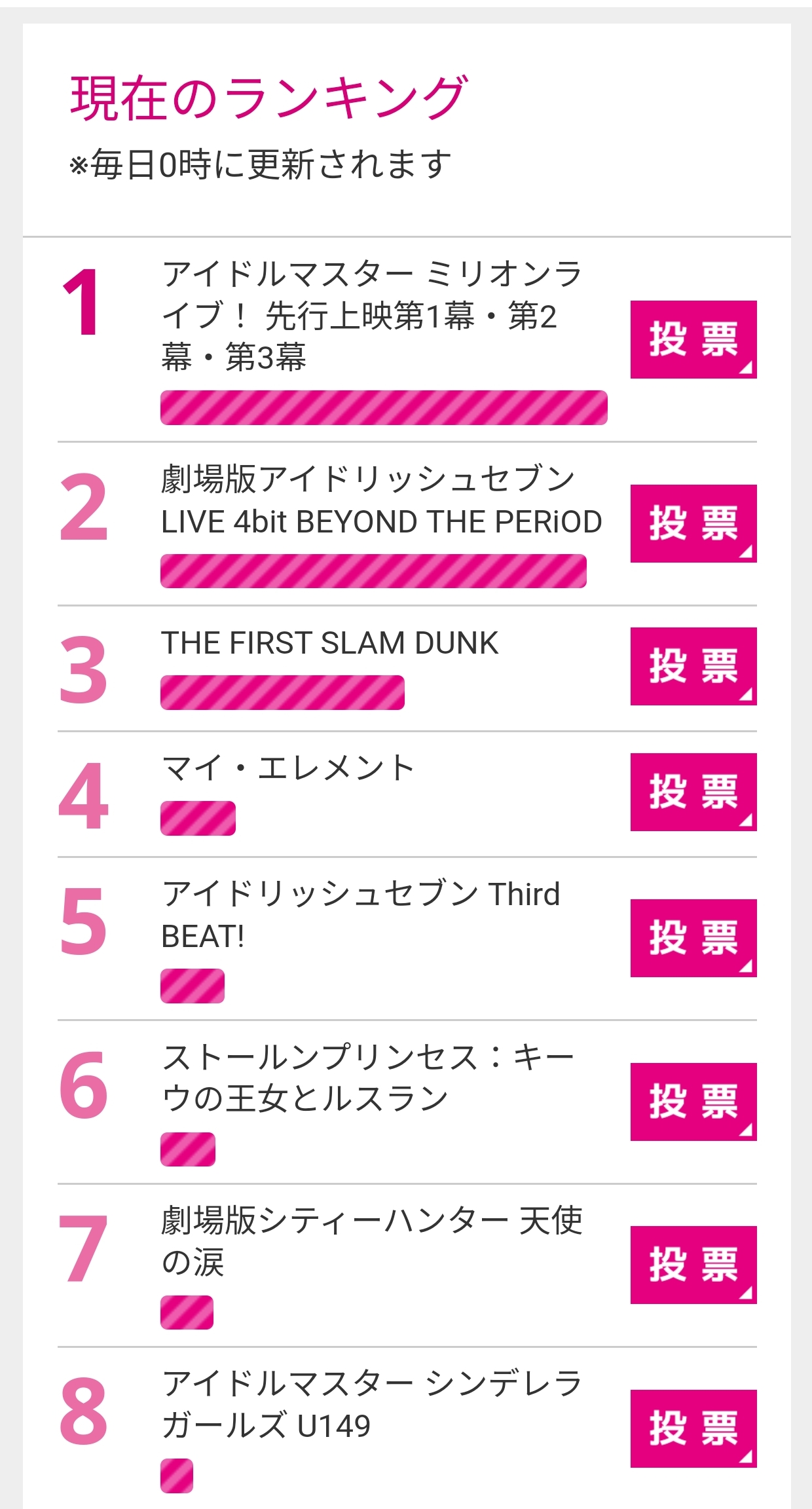Cast a vote for 劇場版シティーハンター 天使の涙
Screen dimensions: 812x1509
click(x=693, y=1265)
